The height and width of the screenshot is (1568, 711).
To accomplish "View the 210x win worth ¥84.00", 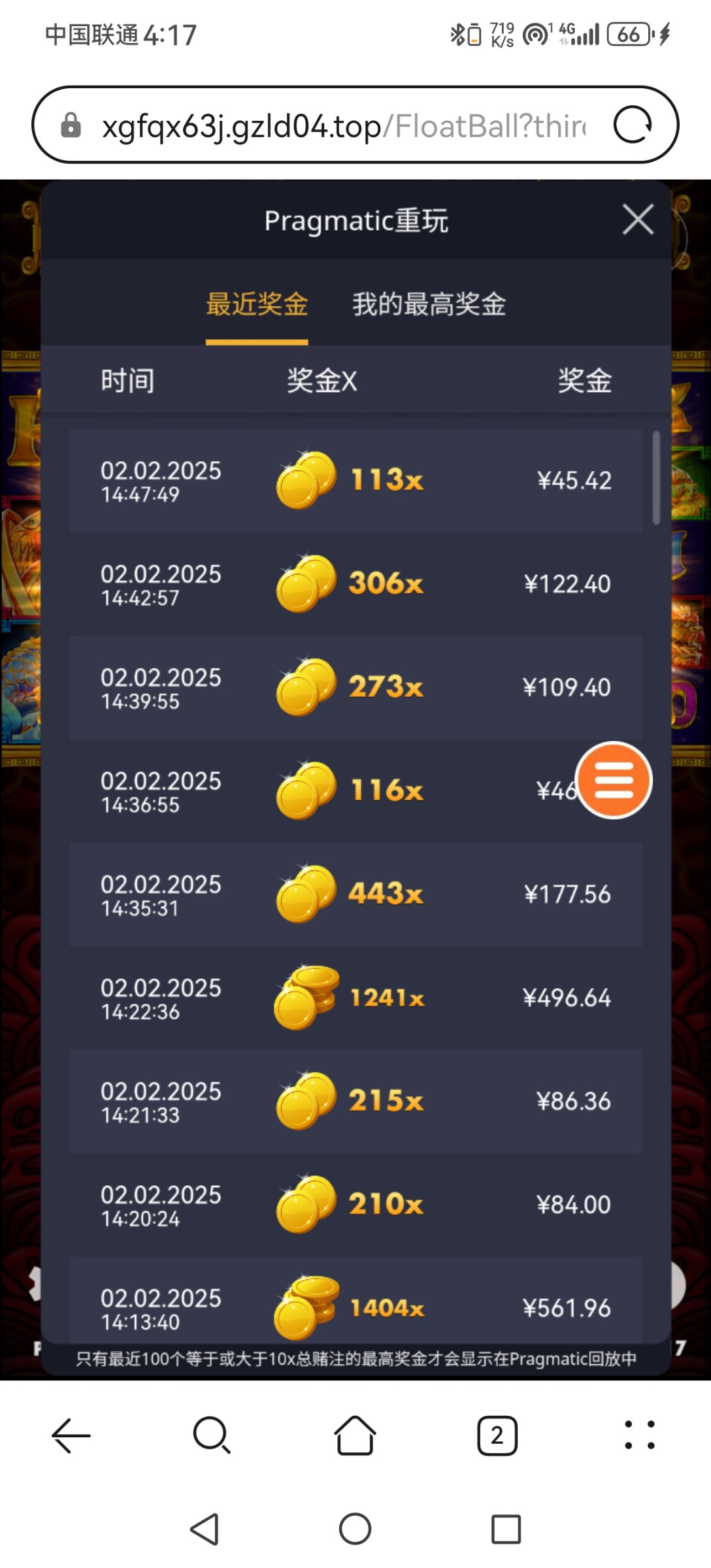I will pyautogui.click(x=355, y=1205).
